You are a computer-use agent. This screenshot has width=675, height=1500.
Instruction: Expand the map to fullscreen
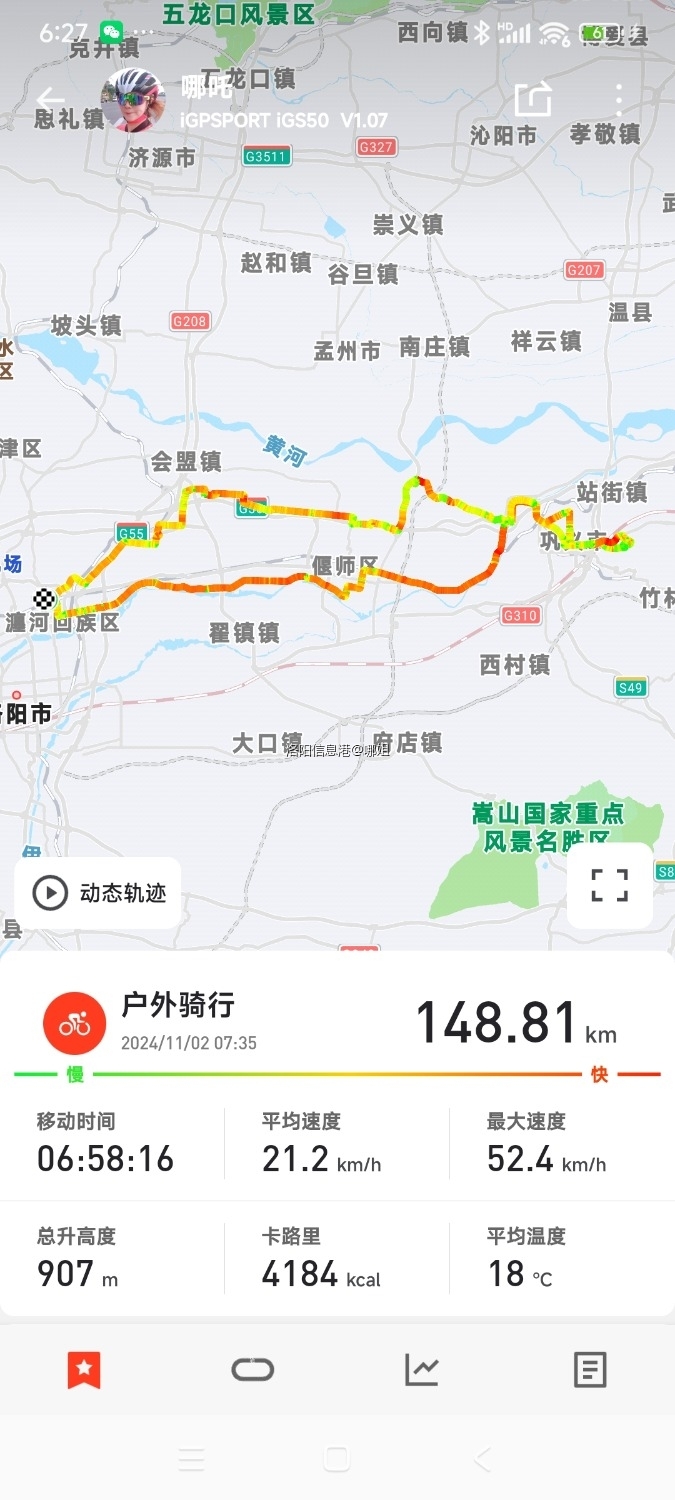click(609, 886)
